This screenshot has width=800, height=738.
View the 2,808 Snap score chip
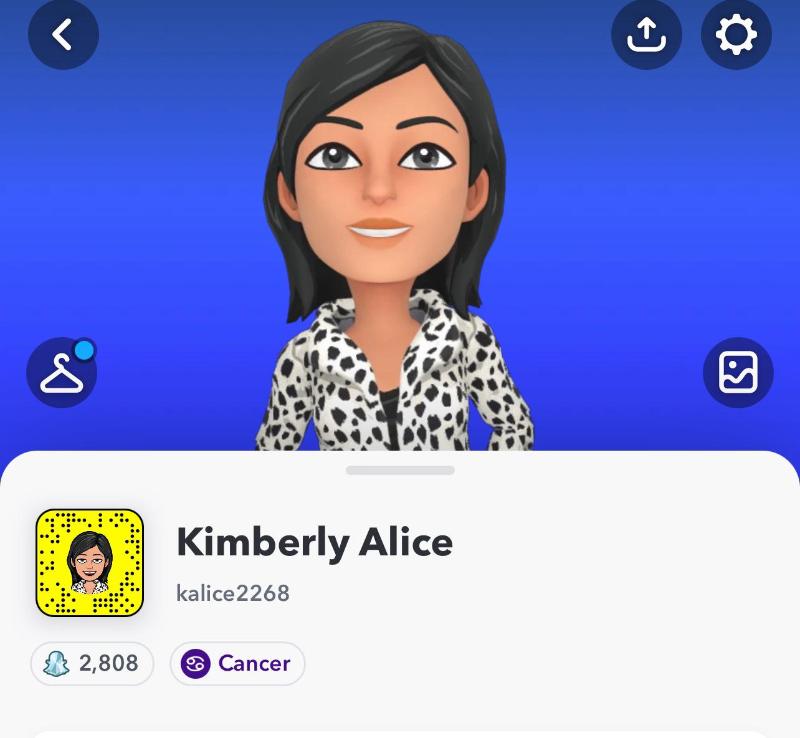(x=92, y=663)
